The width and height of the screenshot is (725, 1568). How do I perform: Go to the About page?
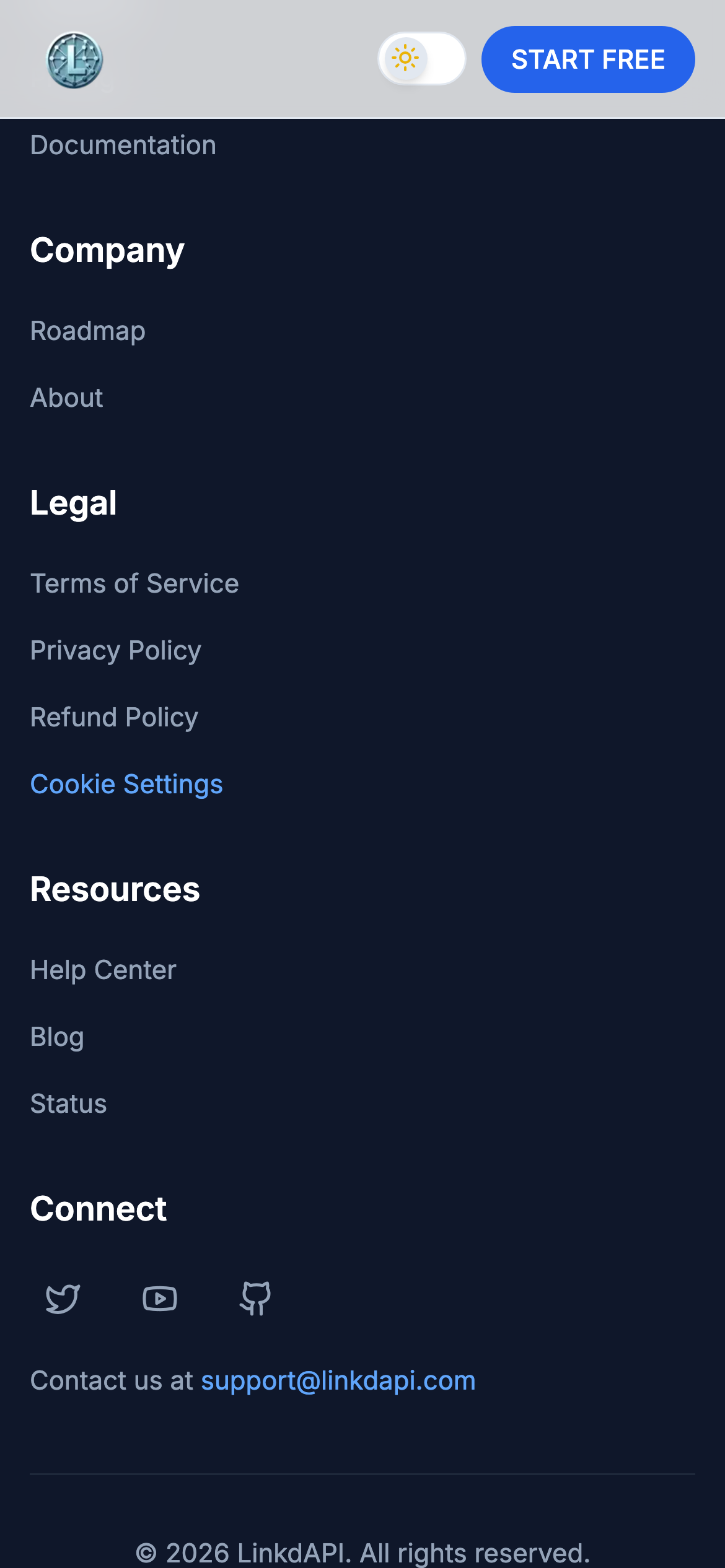67,398
